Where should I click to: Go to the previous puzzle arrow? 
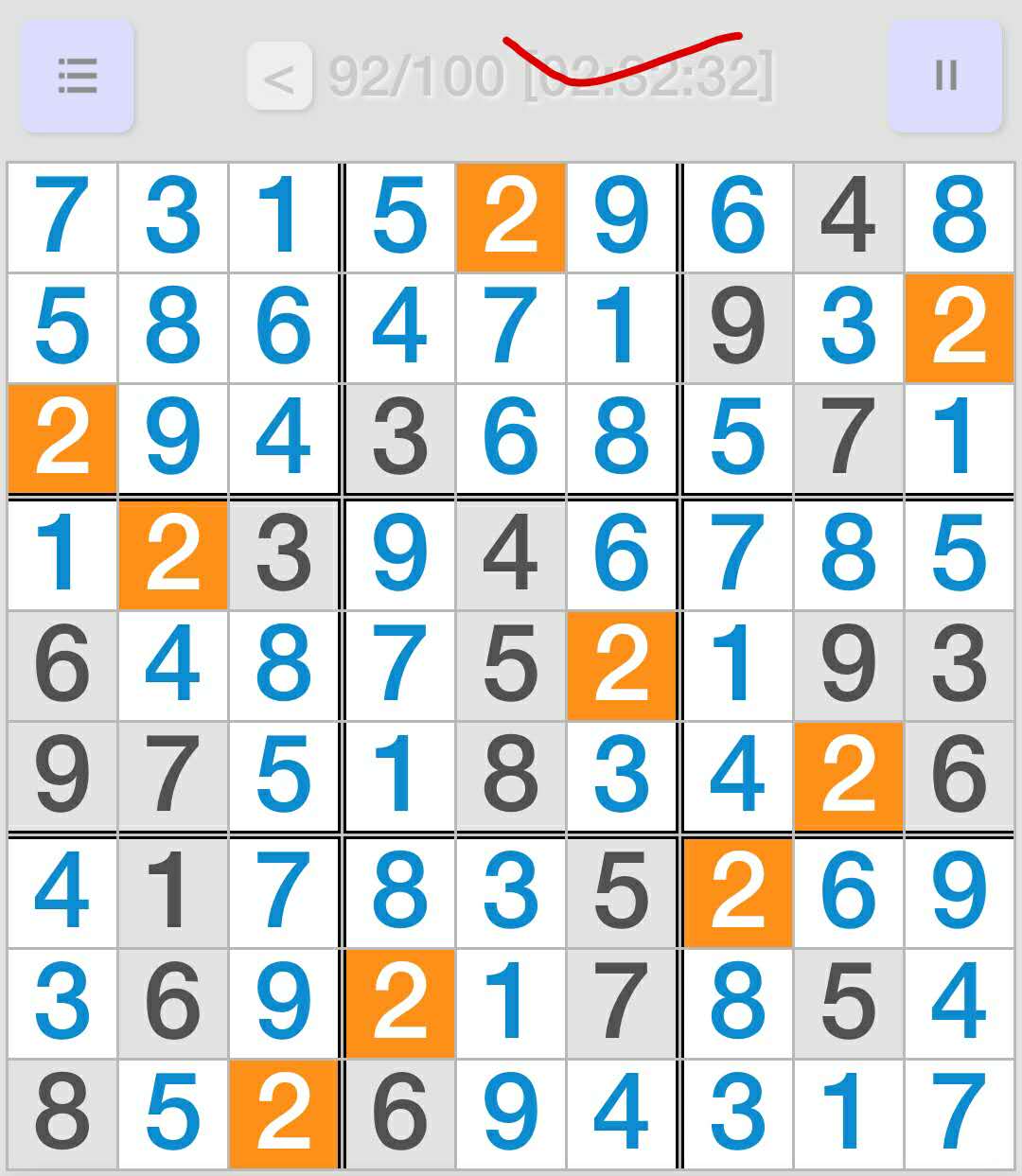[279, 77]
